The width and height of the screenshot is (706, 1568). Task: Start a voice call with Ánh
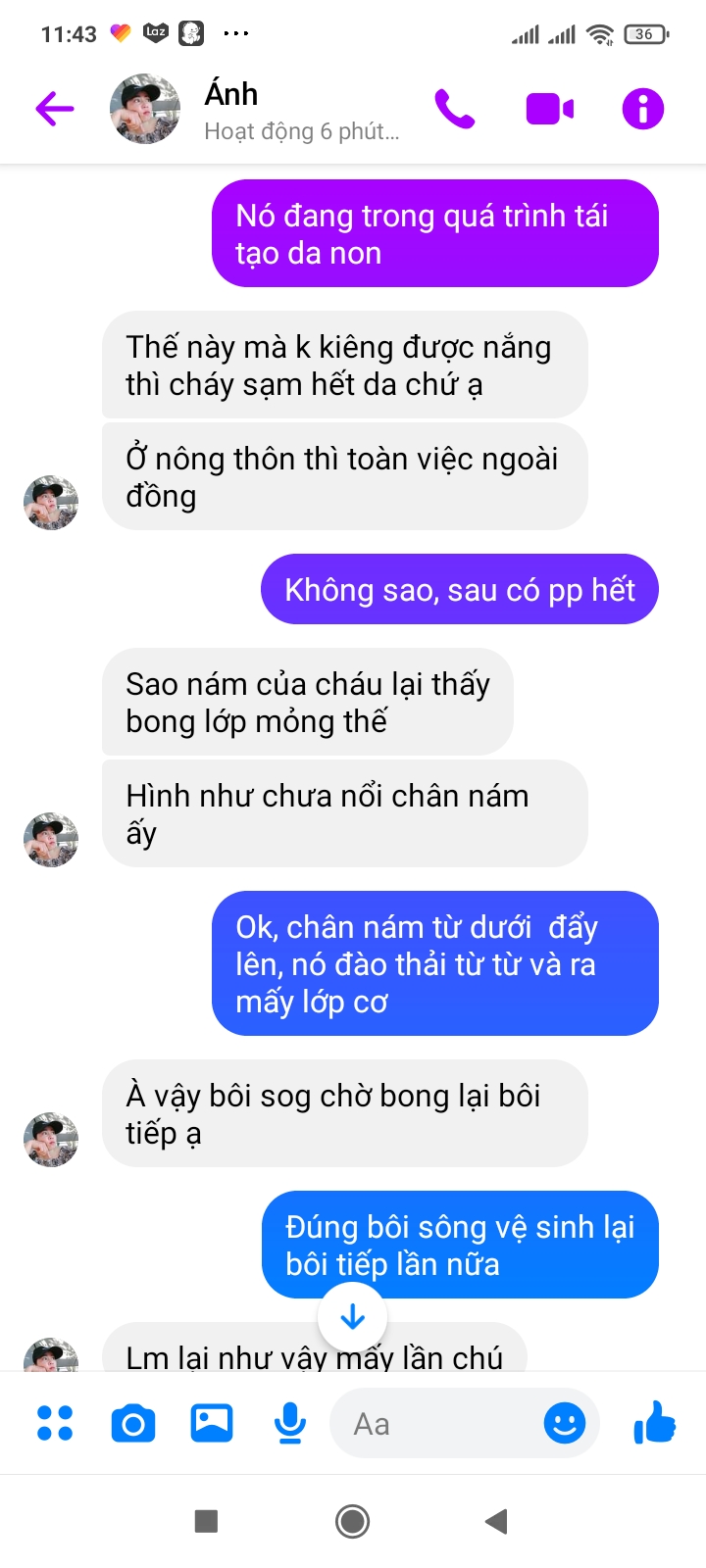pos(454,109)
